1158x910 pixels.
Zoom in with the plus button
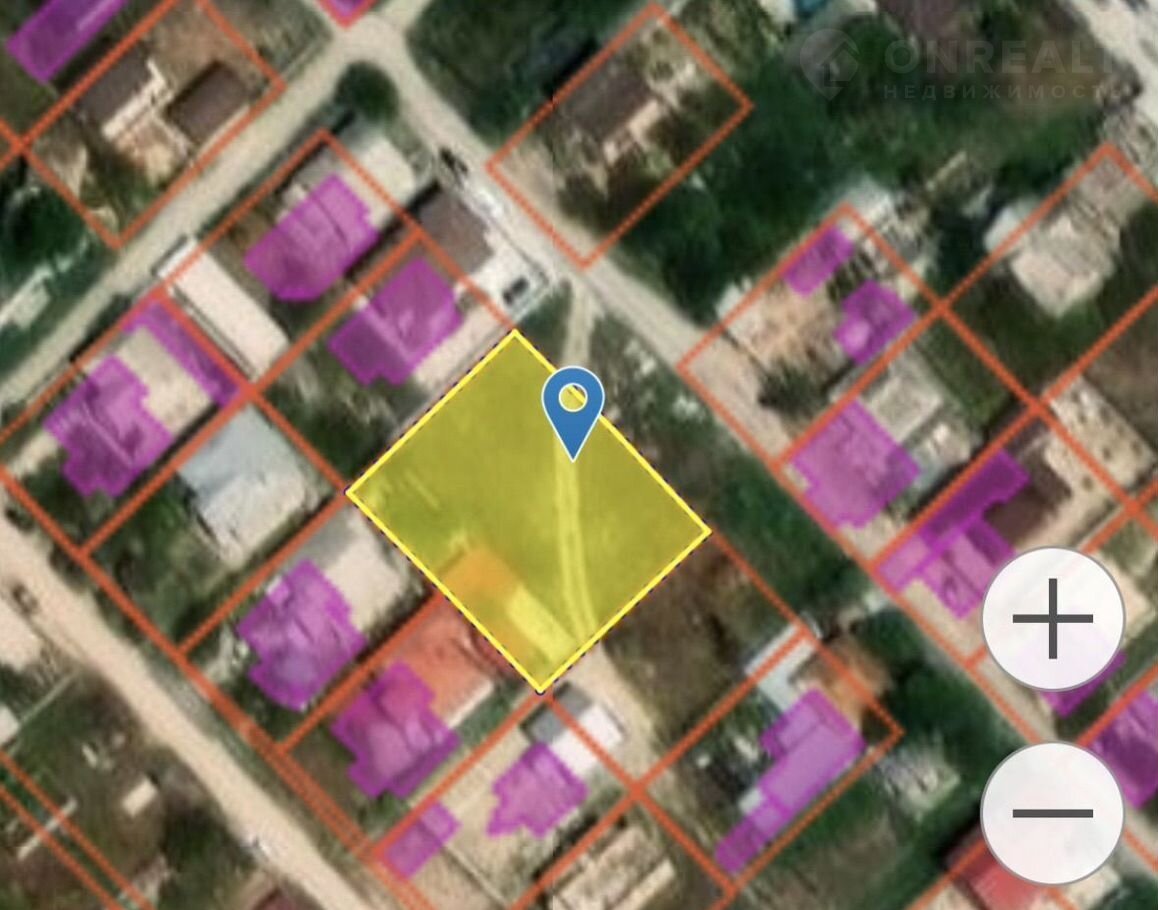[1053, 619]
